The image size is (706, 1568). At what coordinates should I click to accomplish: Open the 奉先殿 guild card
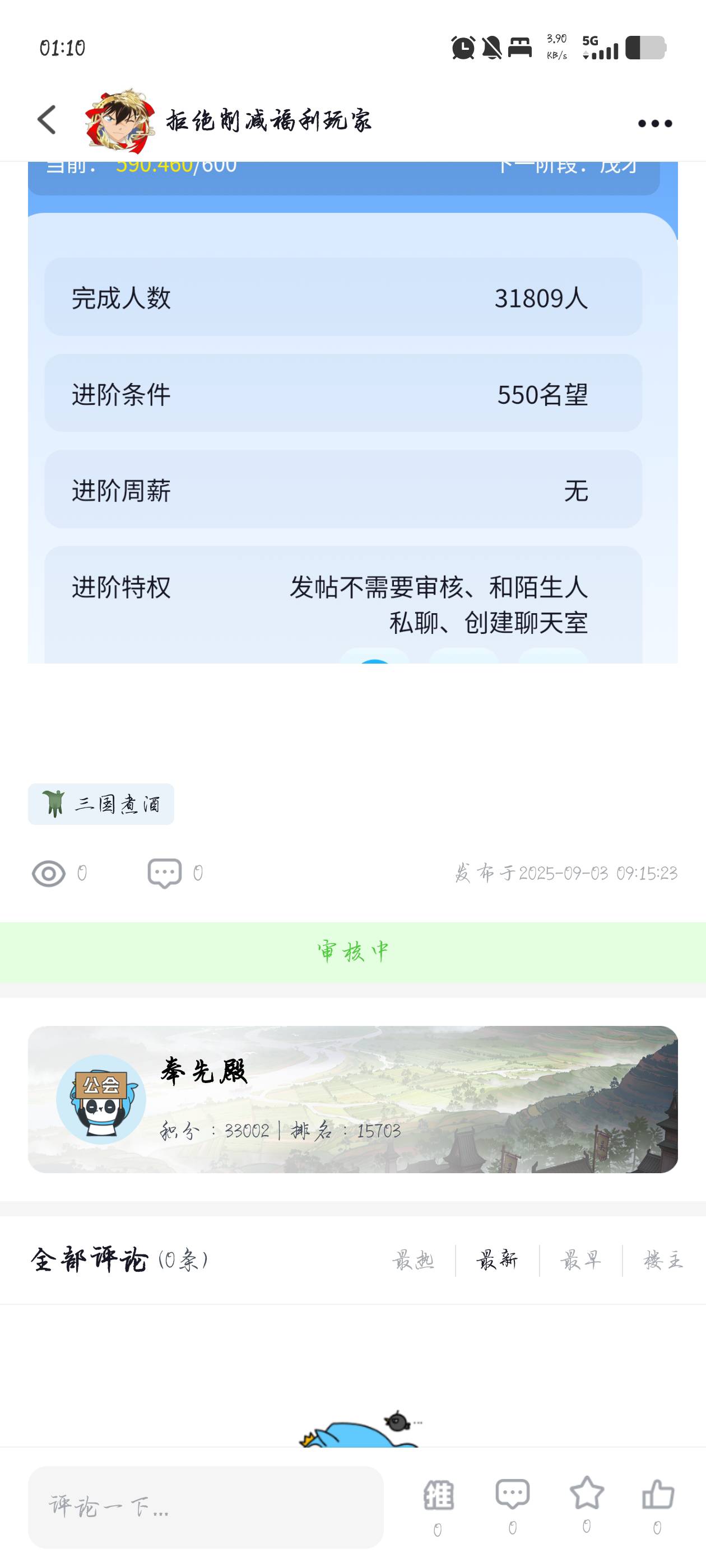tap(352, 1099)
